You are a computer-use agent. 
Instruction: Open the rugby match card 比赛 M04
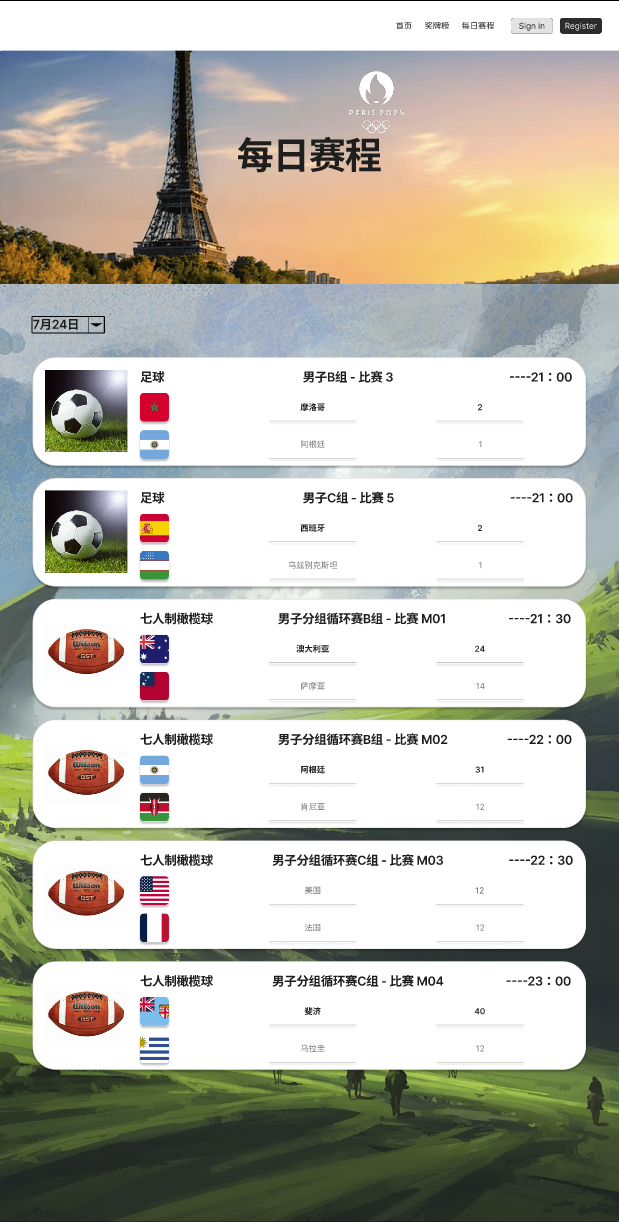click(357, 982)
